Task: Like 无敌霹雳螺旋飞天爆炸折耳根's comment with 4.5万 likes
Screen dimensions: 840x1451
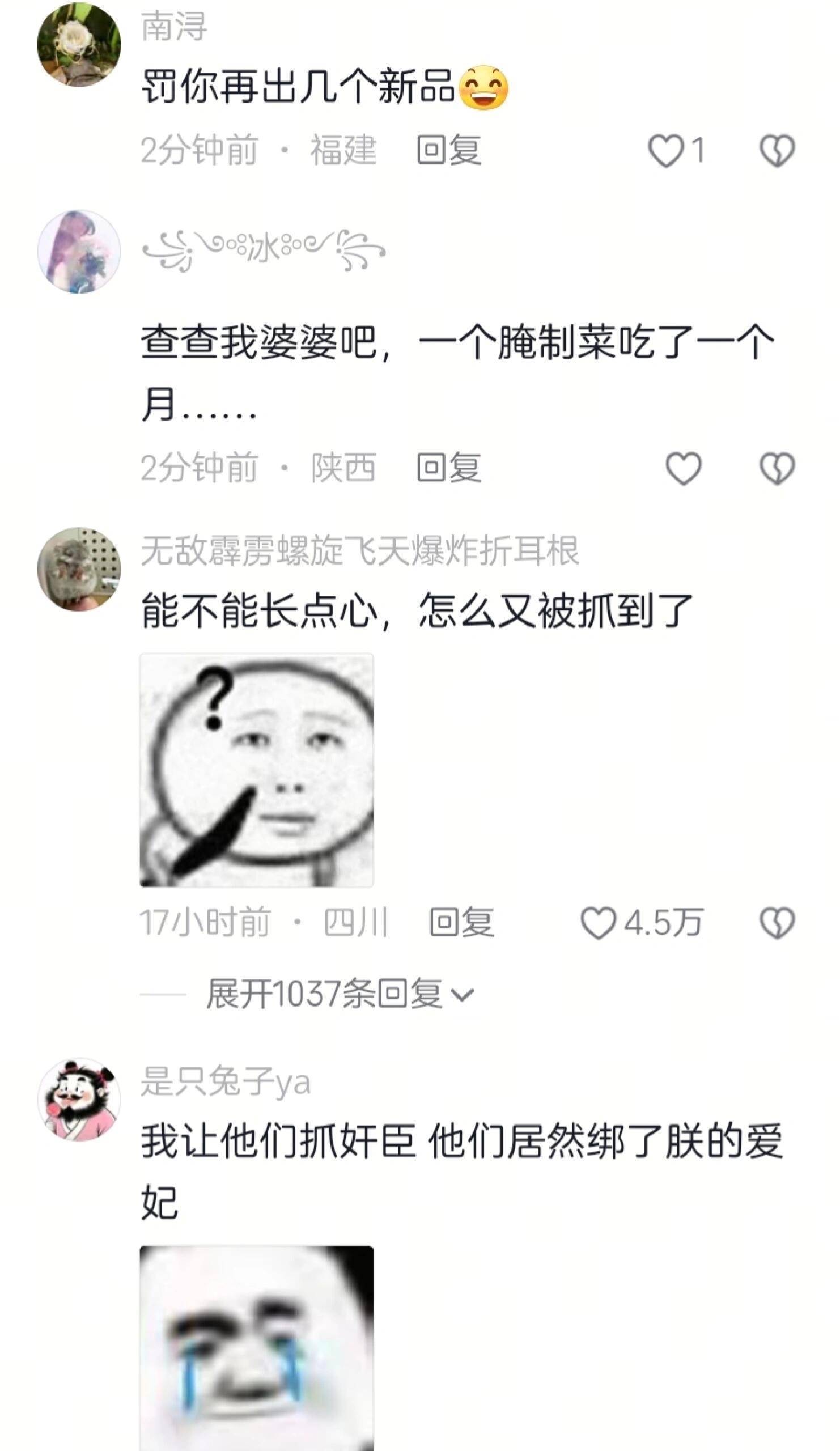Action: coord(599,922)
